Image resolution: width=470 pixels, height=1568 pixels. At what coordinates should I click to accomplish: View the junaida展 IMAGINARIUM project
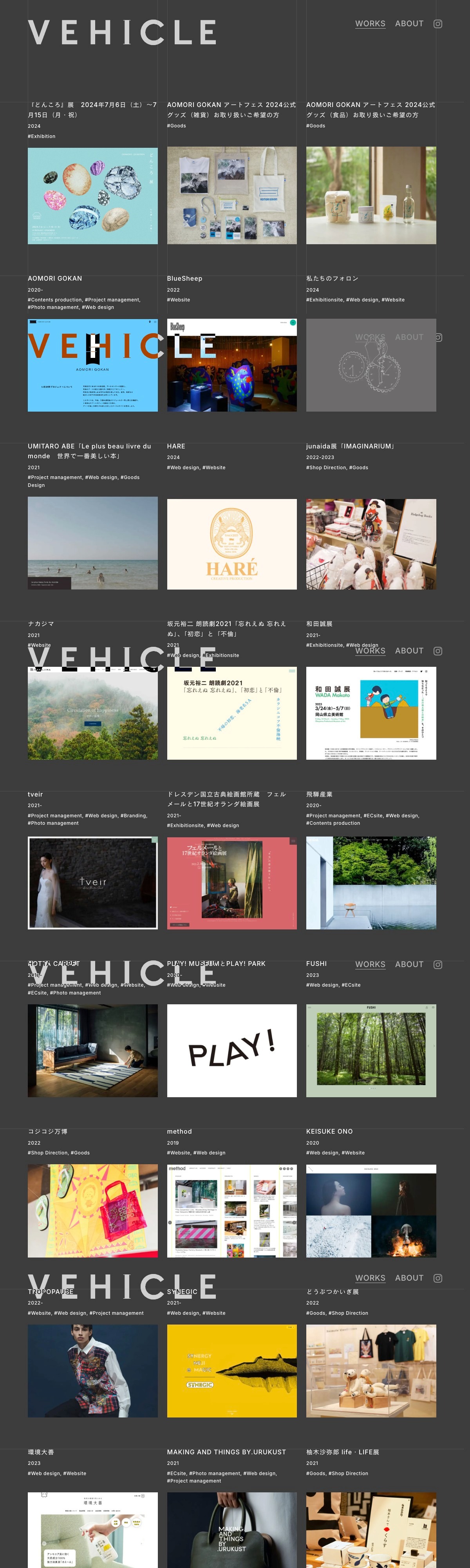pyautogui.click(x=370, y=544)
